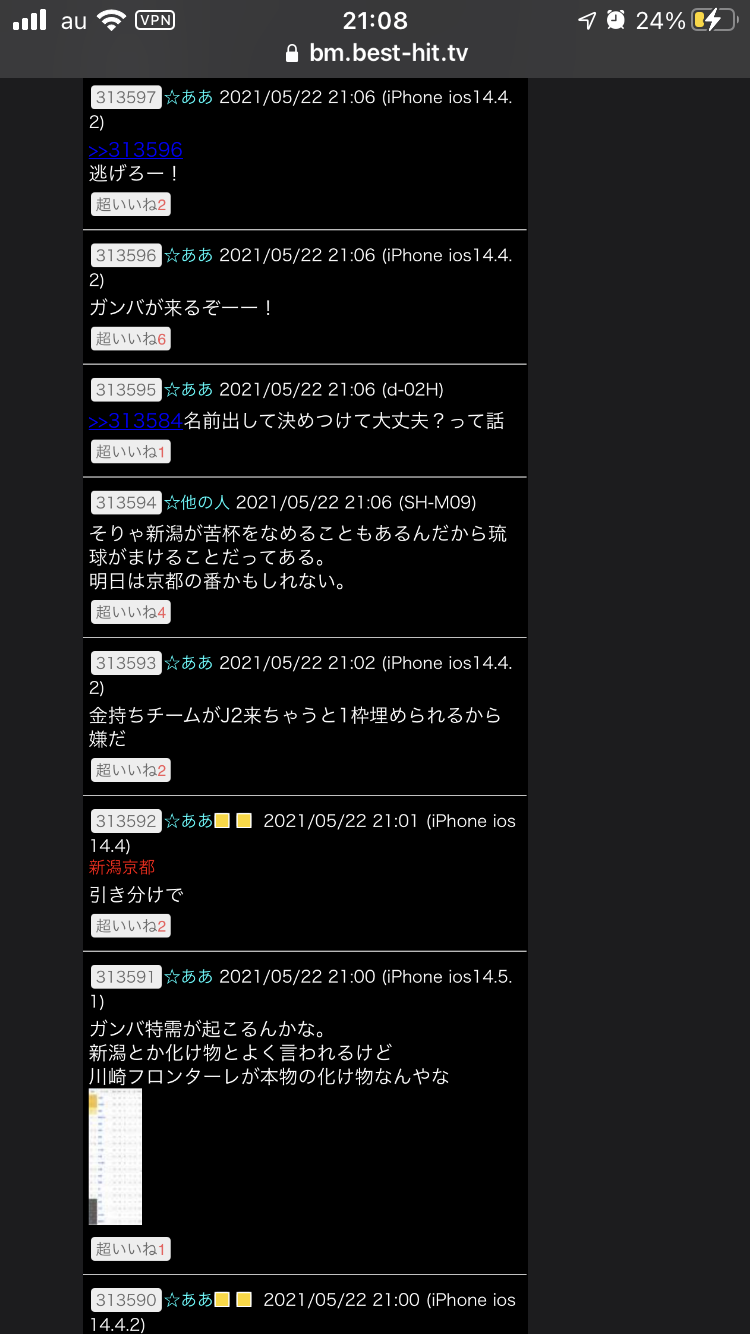
Task: Like post 313592 about 引き分け
Action: tap(131, 926)
